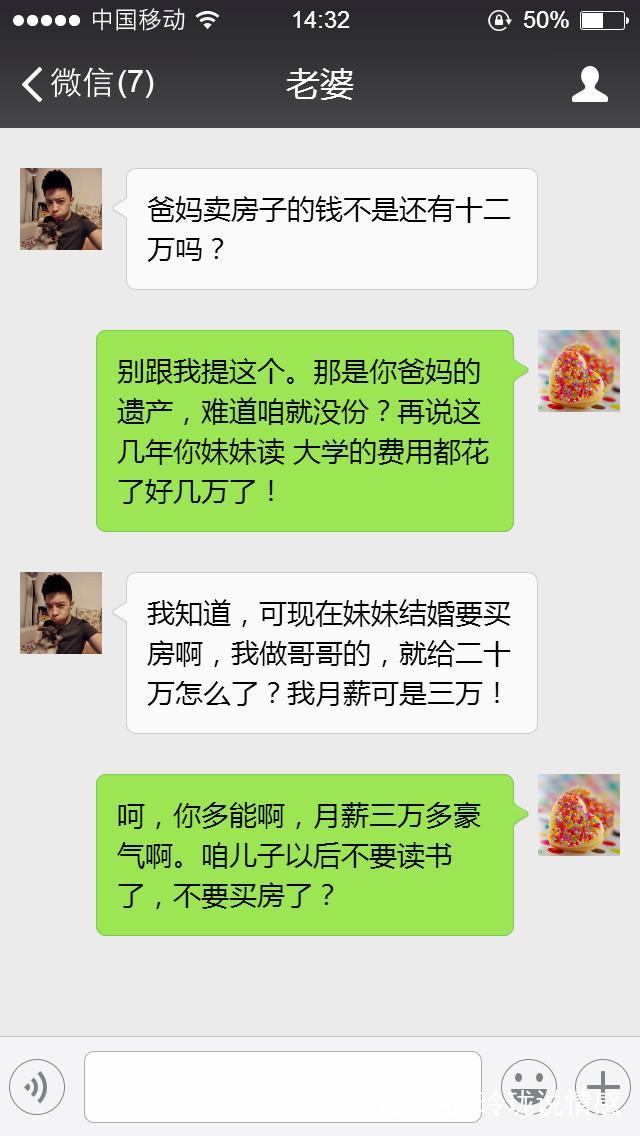This screenshot has height=1136, width=640.
Task: Switch to voice input mode
Action: tap(37, 1086)
